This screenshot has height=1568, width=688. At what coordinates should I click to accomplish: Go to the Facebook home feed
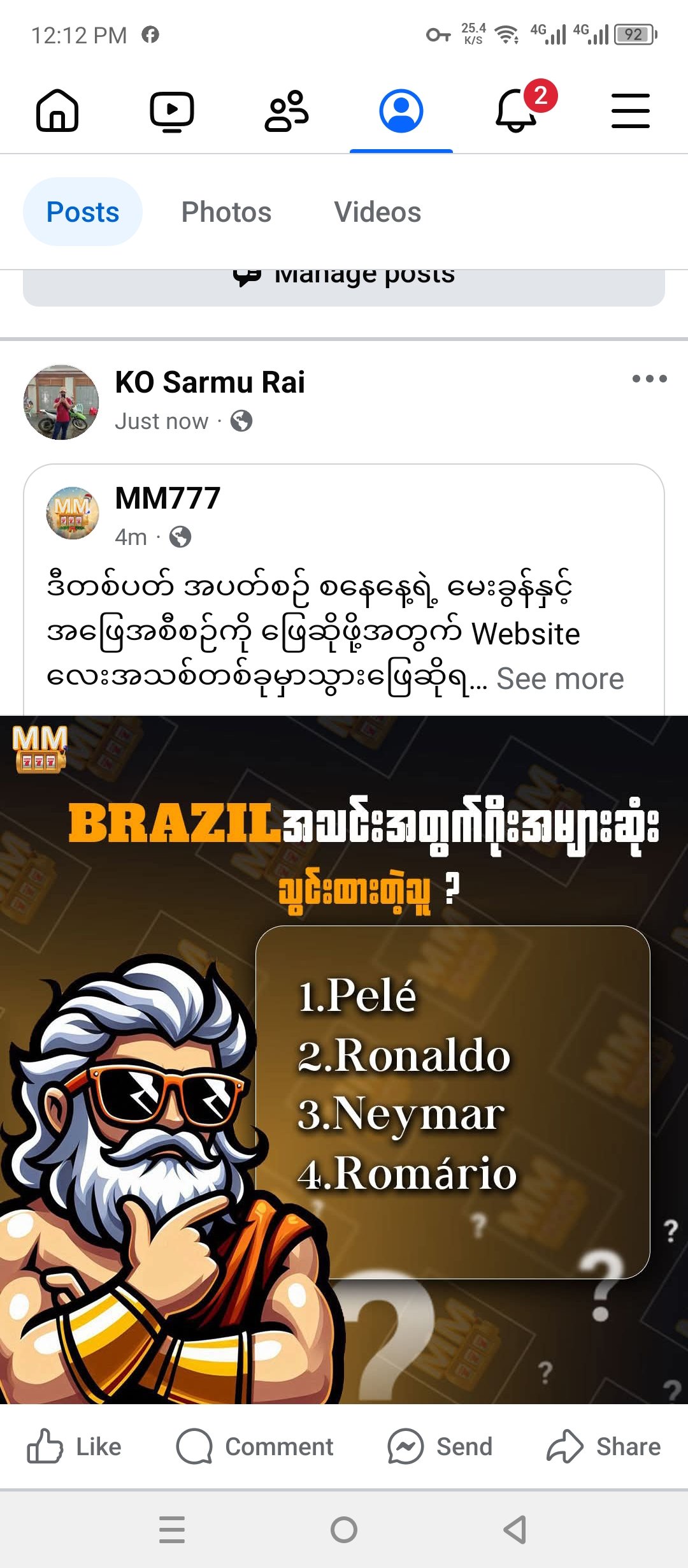tap(57, 111)
